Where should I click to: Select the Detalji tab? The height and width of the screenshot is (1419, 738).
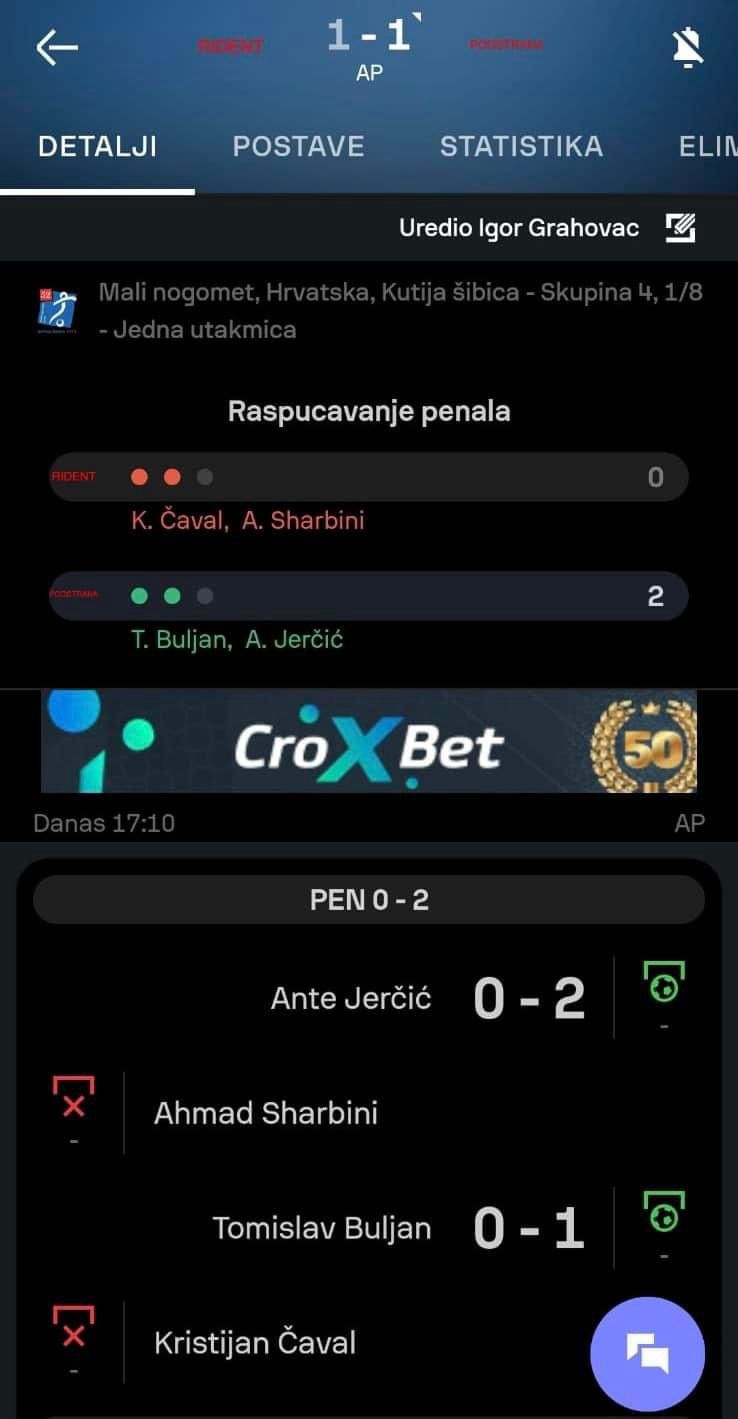97,146
